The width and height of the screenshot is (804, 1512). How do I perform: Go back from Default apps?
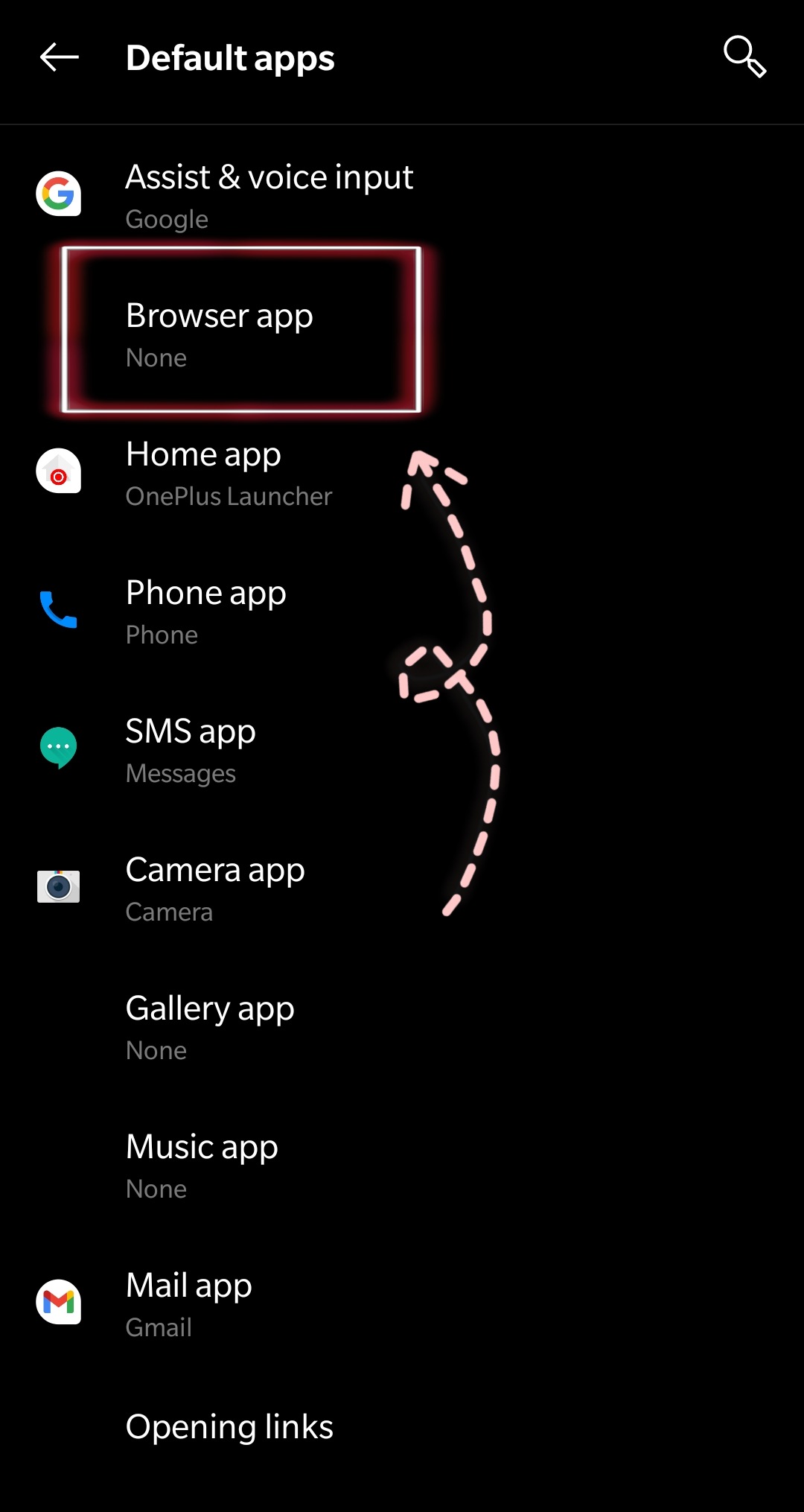59,57
